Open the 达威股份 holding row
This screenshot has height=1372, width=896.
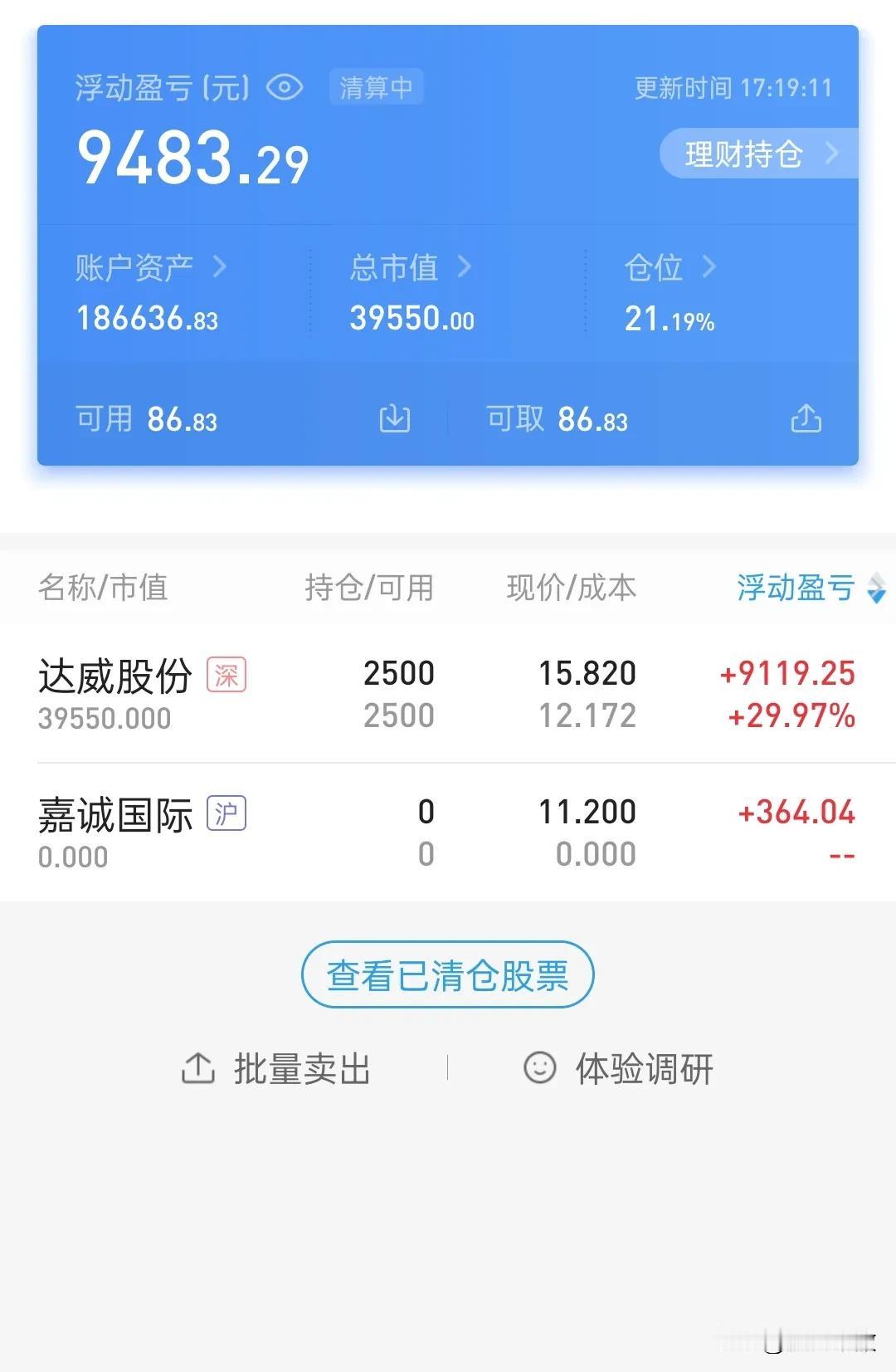tap(448, 694)
